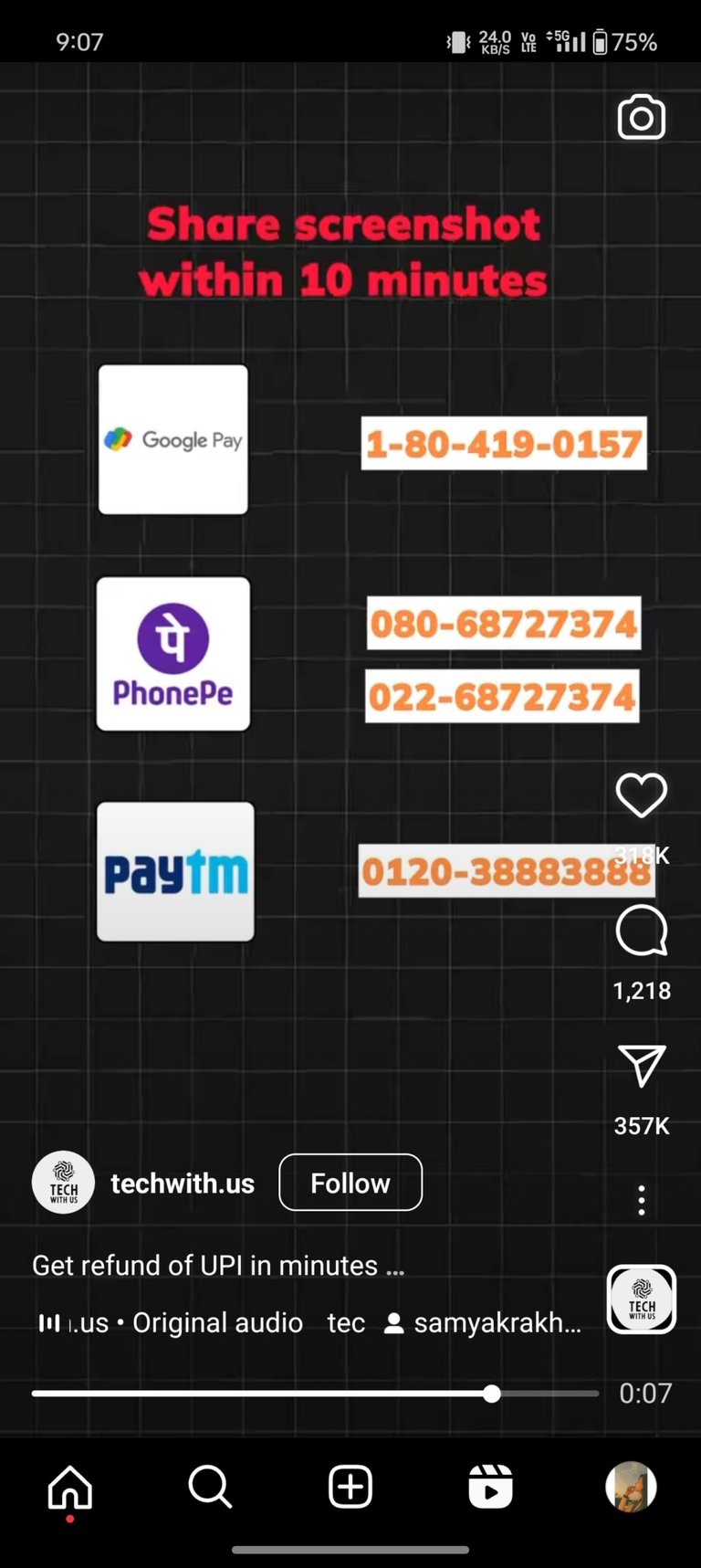Switch to the Search tab
Image resolution: width=701 pixels, height=1568 pixels.
tap(210, 1488)
